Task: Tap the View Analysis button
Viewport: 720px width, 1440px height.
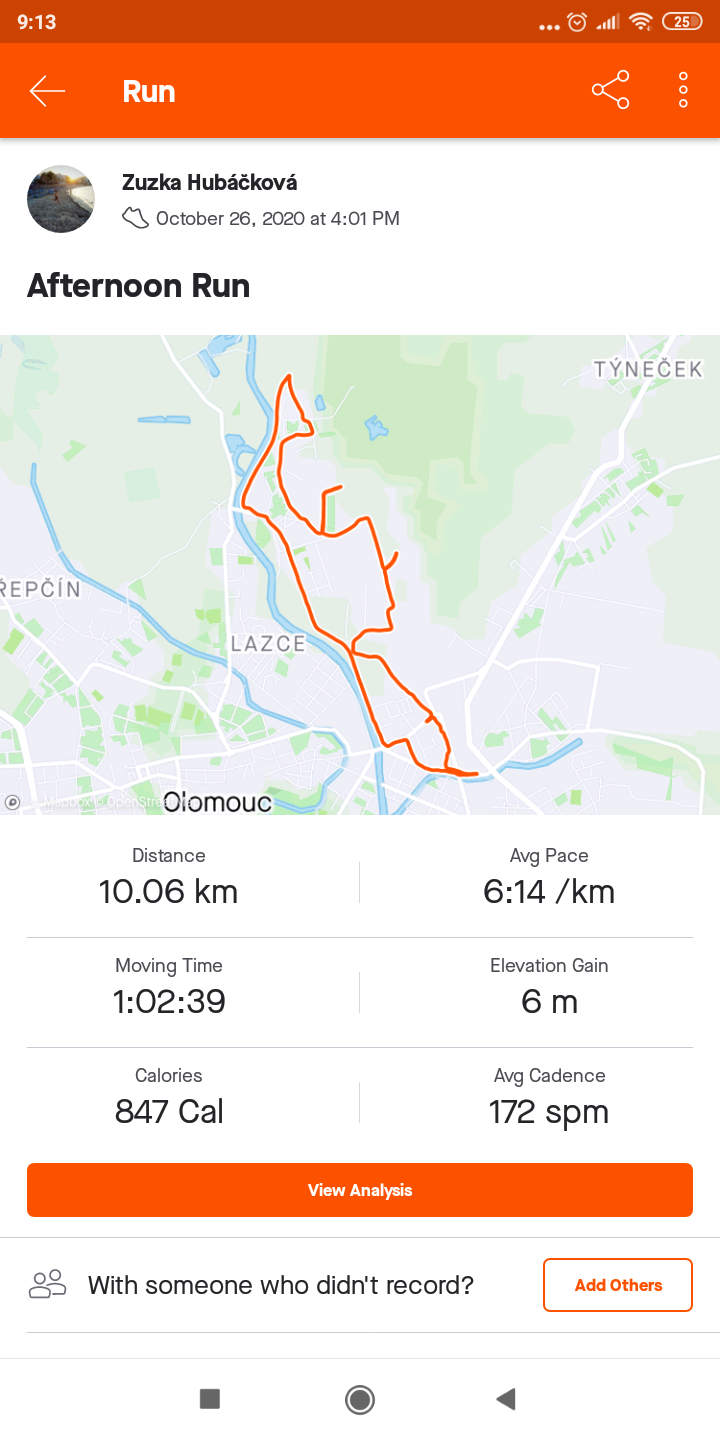Action: click(x=360, y=1190)
